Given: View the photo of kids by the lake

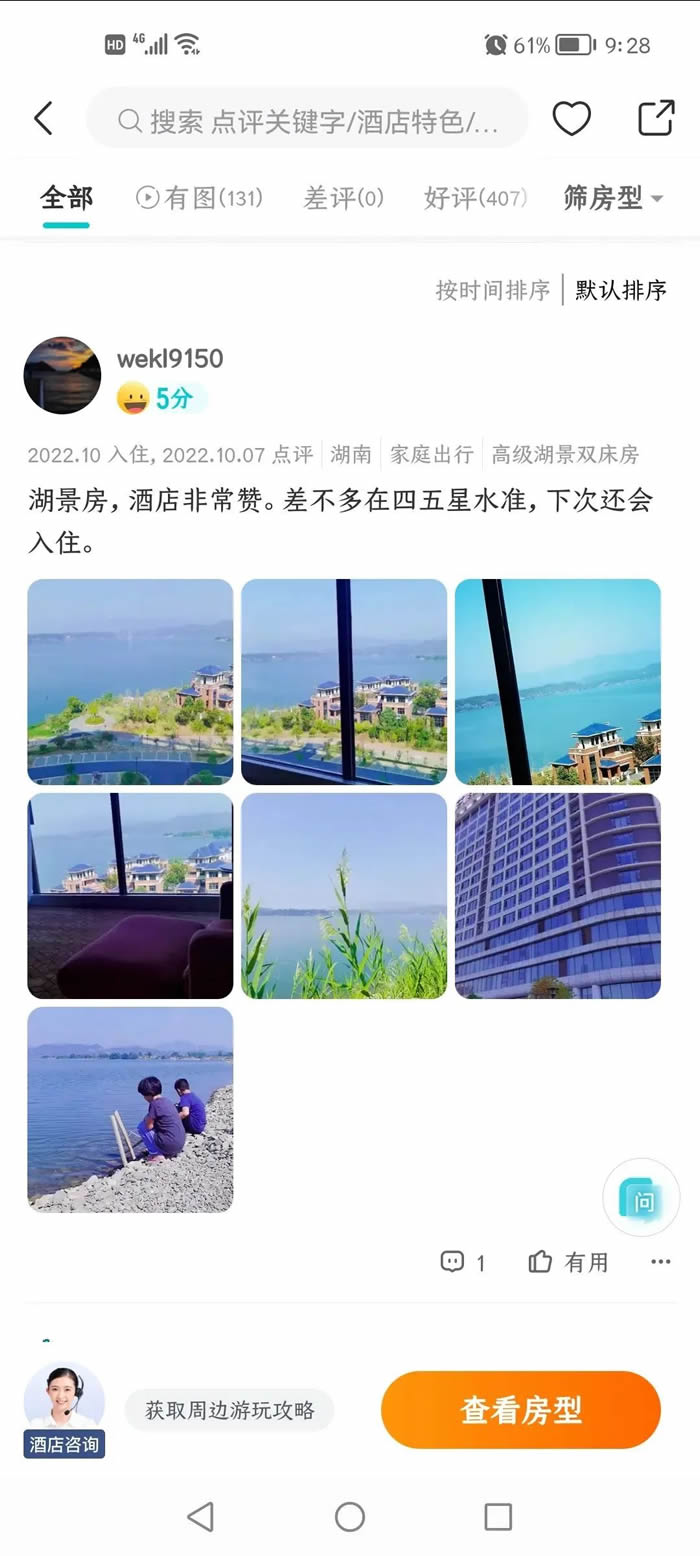Looking at the screenshot, I should (130, 1110).
